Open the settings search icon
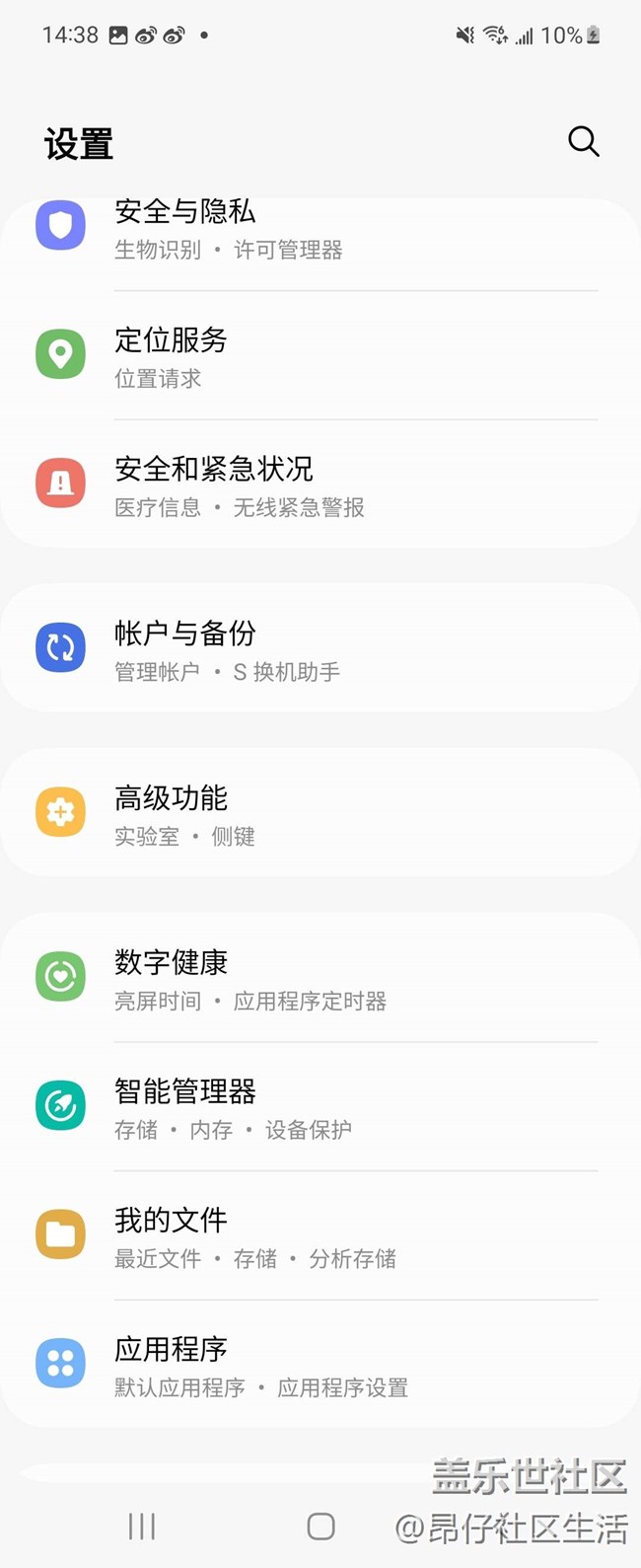This screenshot has height=1568, width=641. (583, 142)
